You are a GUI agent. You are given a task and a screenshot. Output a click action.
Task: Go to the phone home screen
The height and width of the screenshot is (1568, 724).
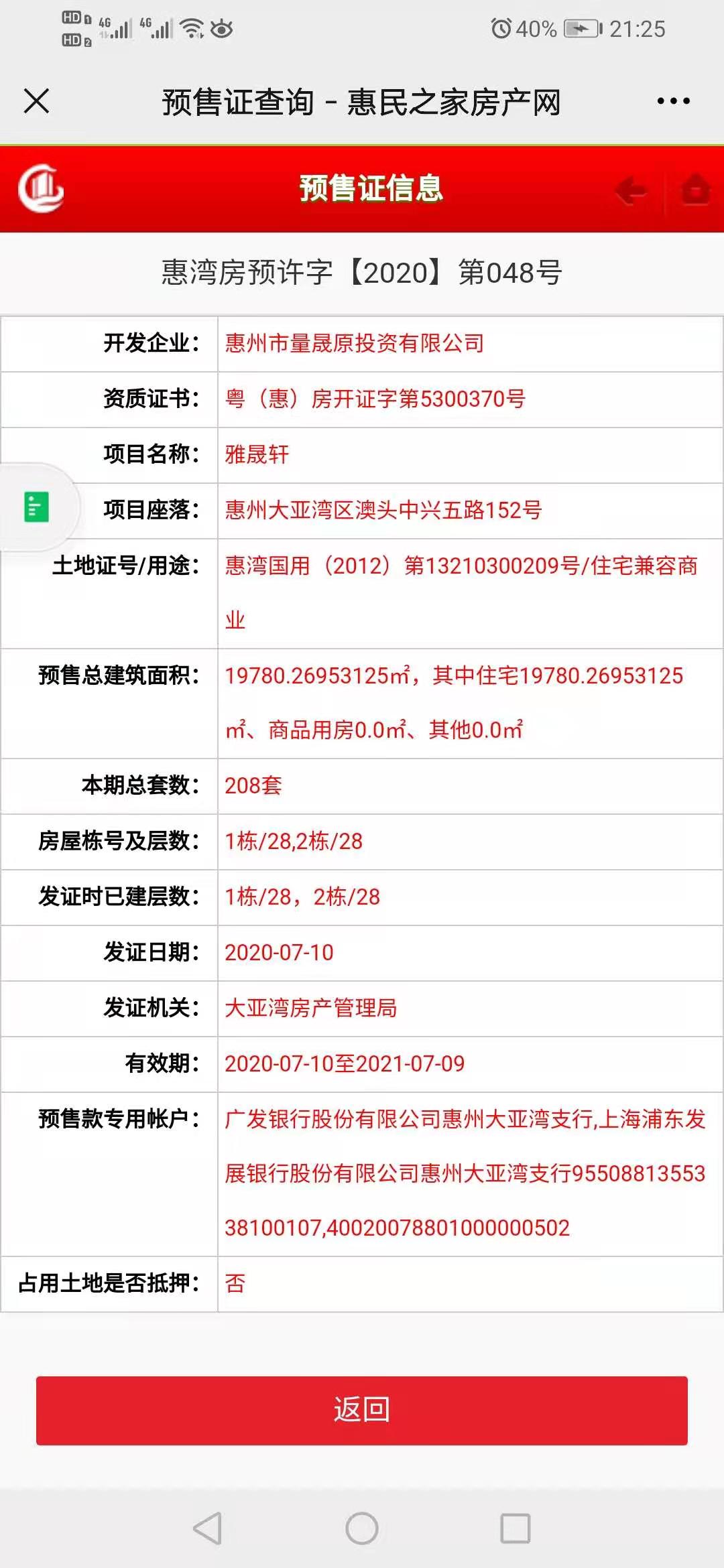click(x=362, y=1528)
